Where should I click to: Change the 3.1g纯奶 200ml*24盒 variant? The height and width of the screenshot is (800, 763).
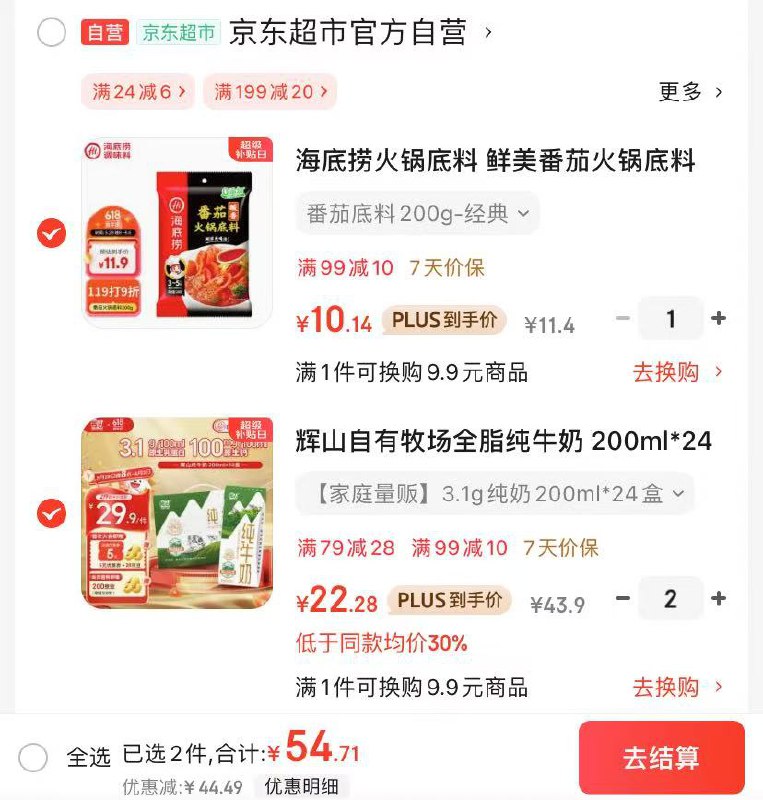494,493
